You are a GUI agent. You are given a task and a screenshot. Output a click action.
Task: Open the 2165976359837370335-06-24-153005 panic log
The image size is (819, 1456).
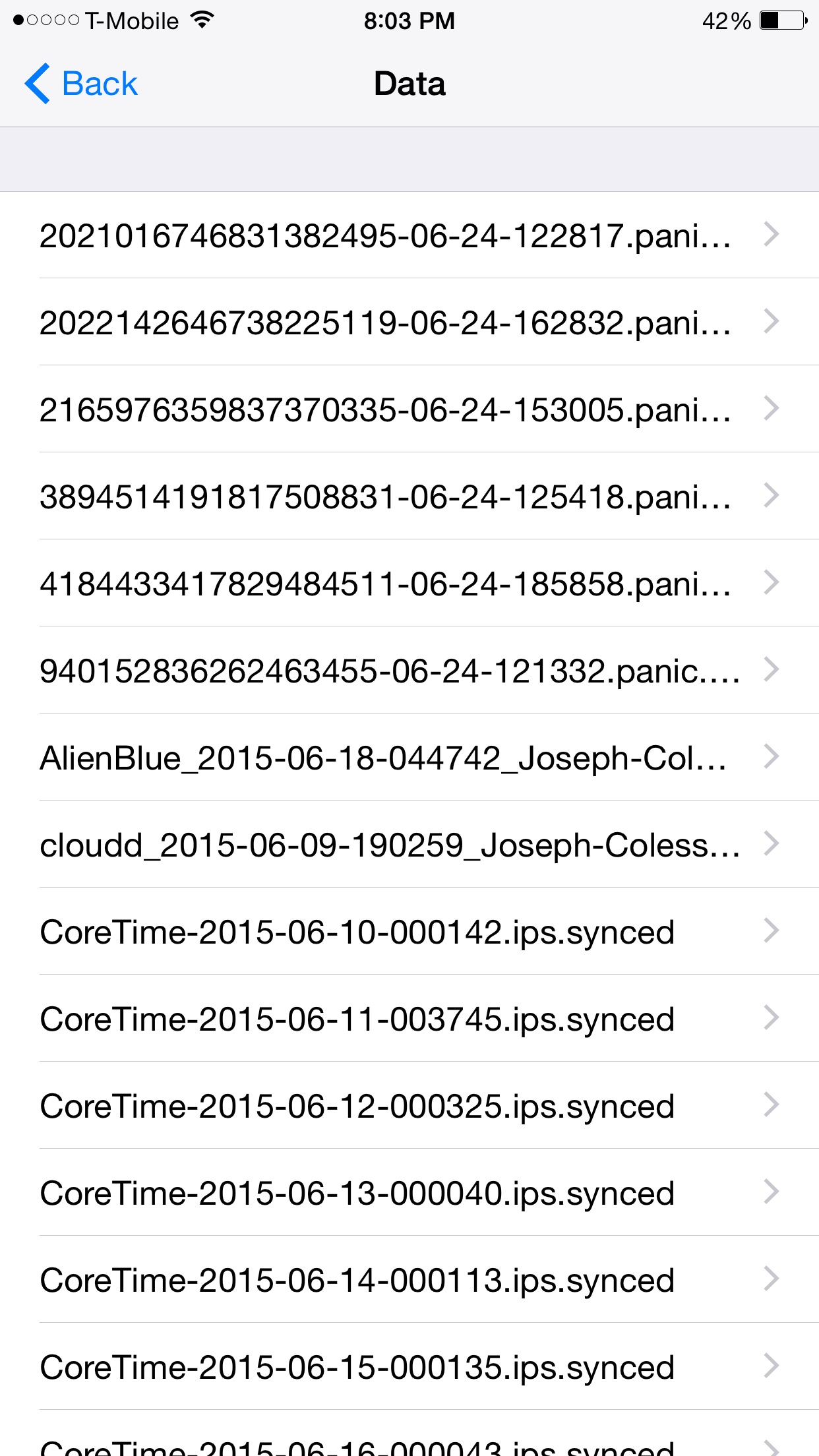coord(409,409)
